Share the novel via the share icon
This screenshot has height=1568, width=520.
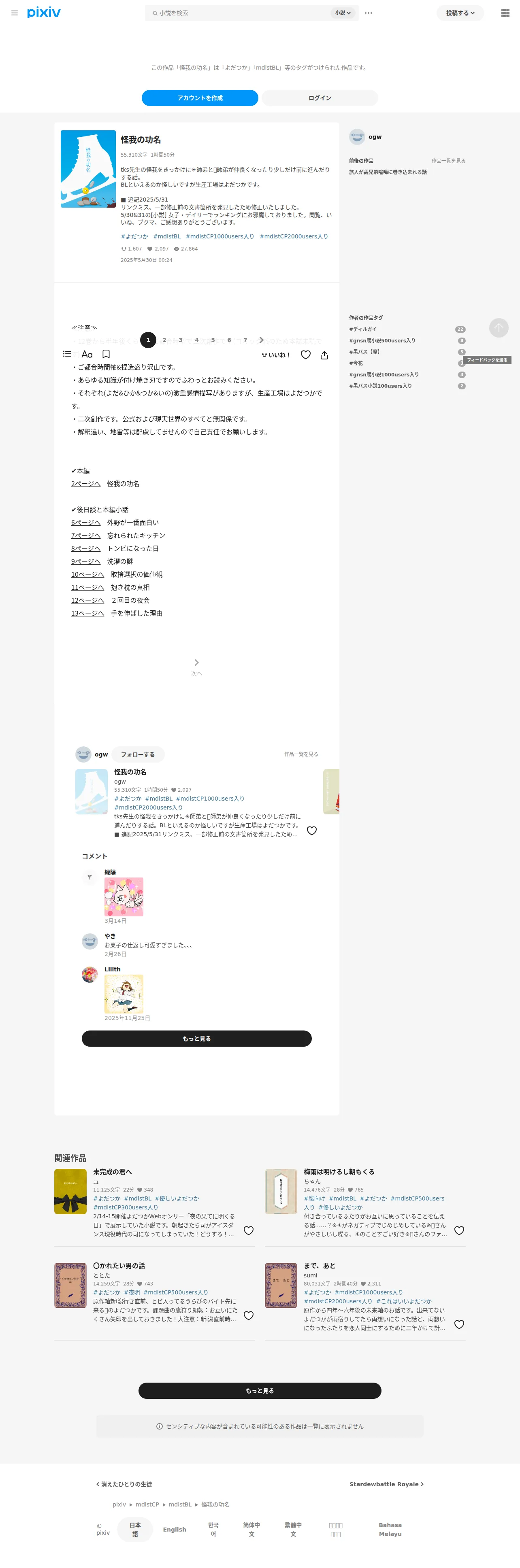(324, 355)
